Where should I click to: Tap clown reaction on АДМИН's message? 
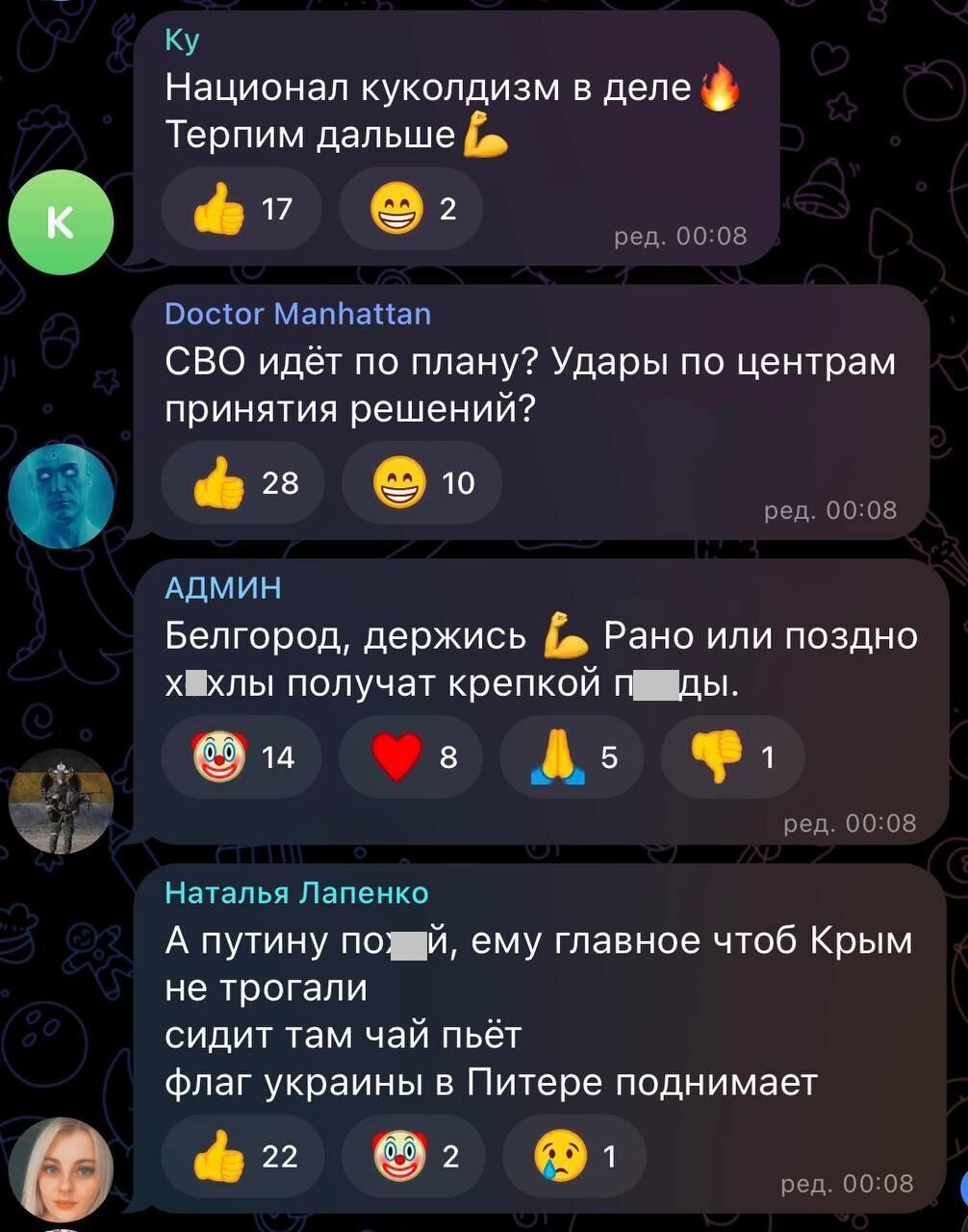click(241, 757)
